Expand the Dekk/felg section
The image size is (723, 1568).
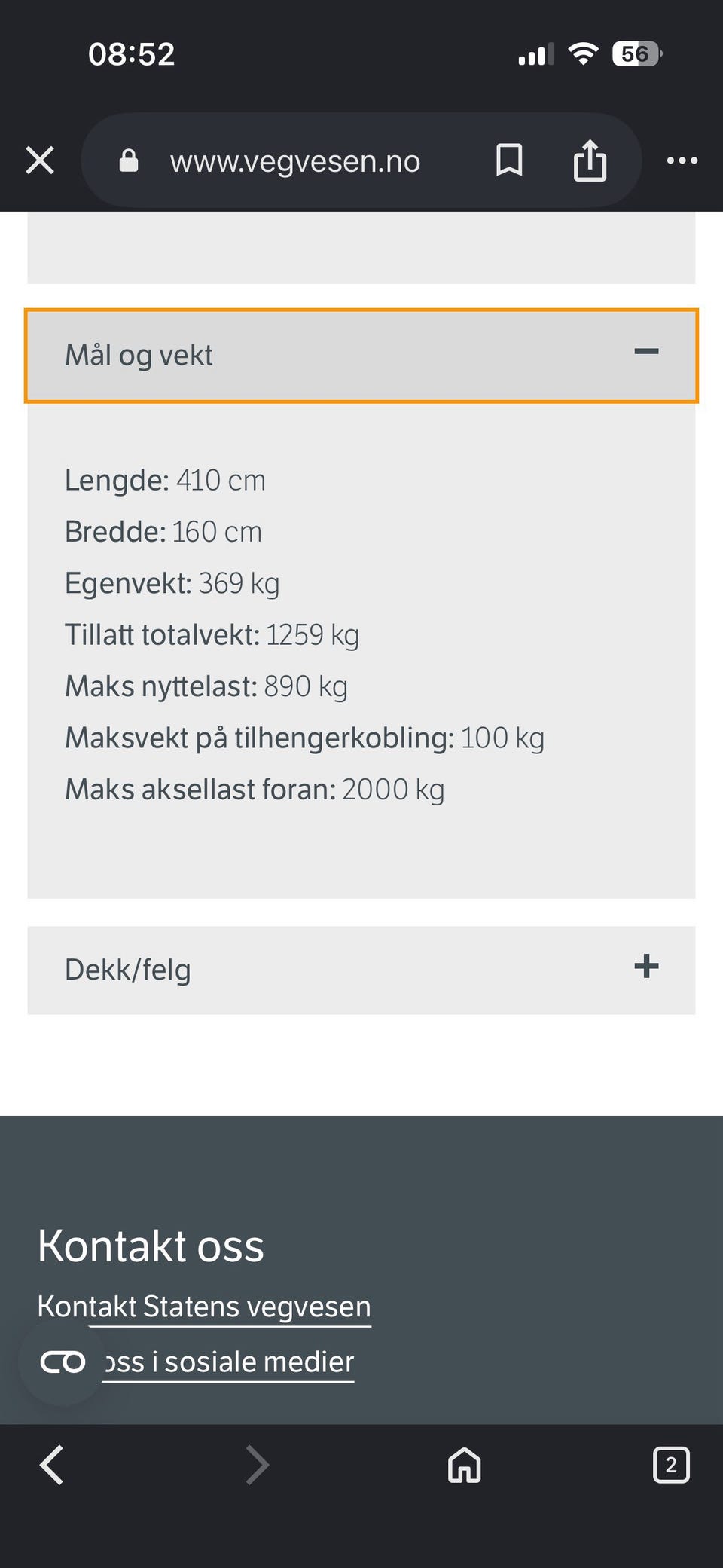pyautogui.click(x=361, y=970)
